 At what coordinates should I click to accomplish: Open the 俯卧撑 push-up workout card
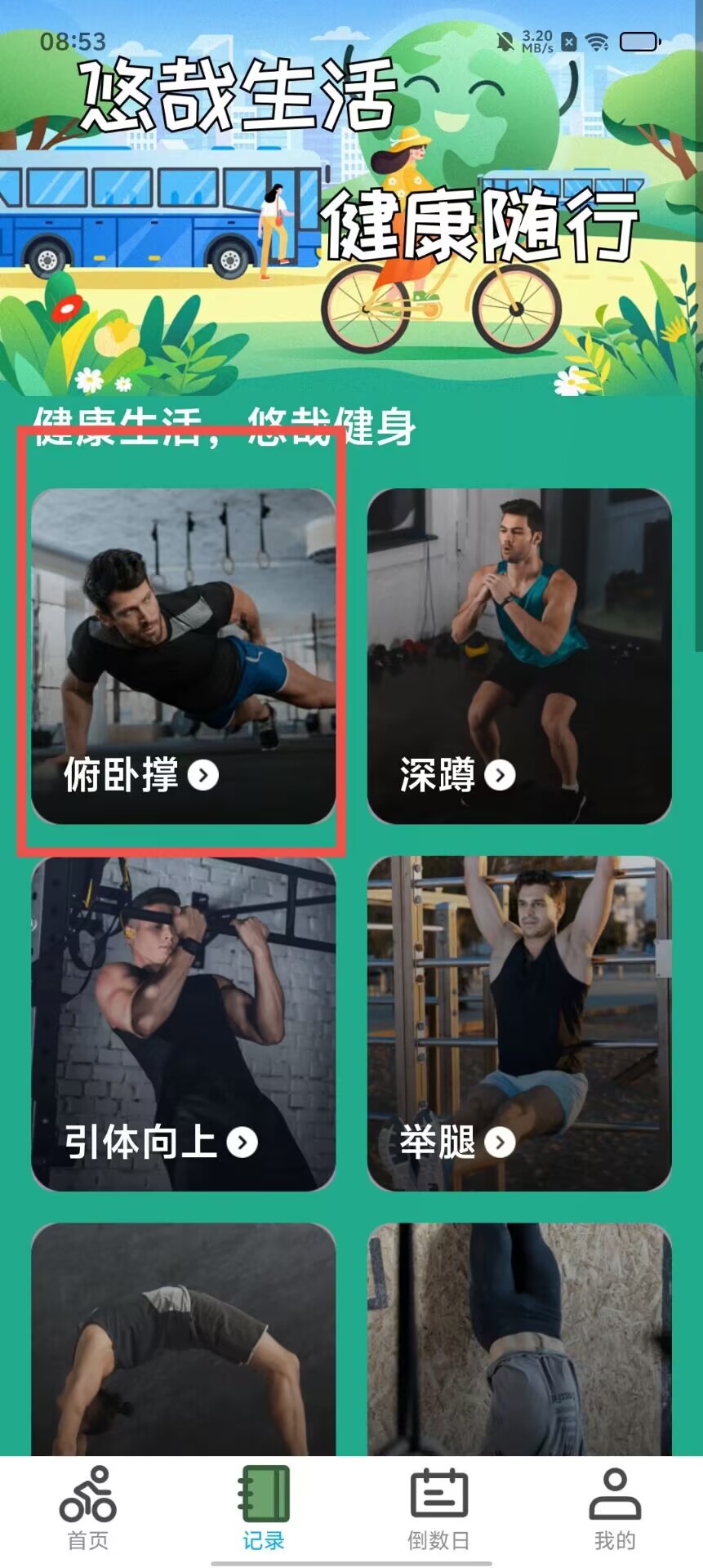coord(183,656)
